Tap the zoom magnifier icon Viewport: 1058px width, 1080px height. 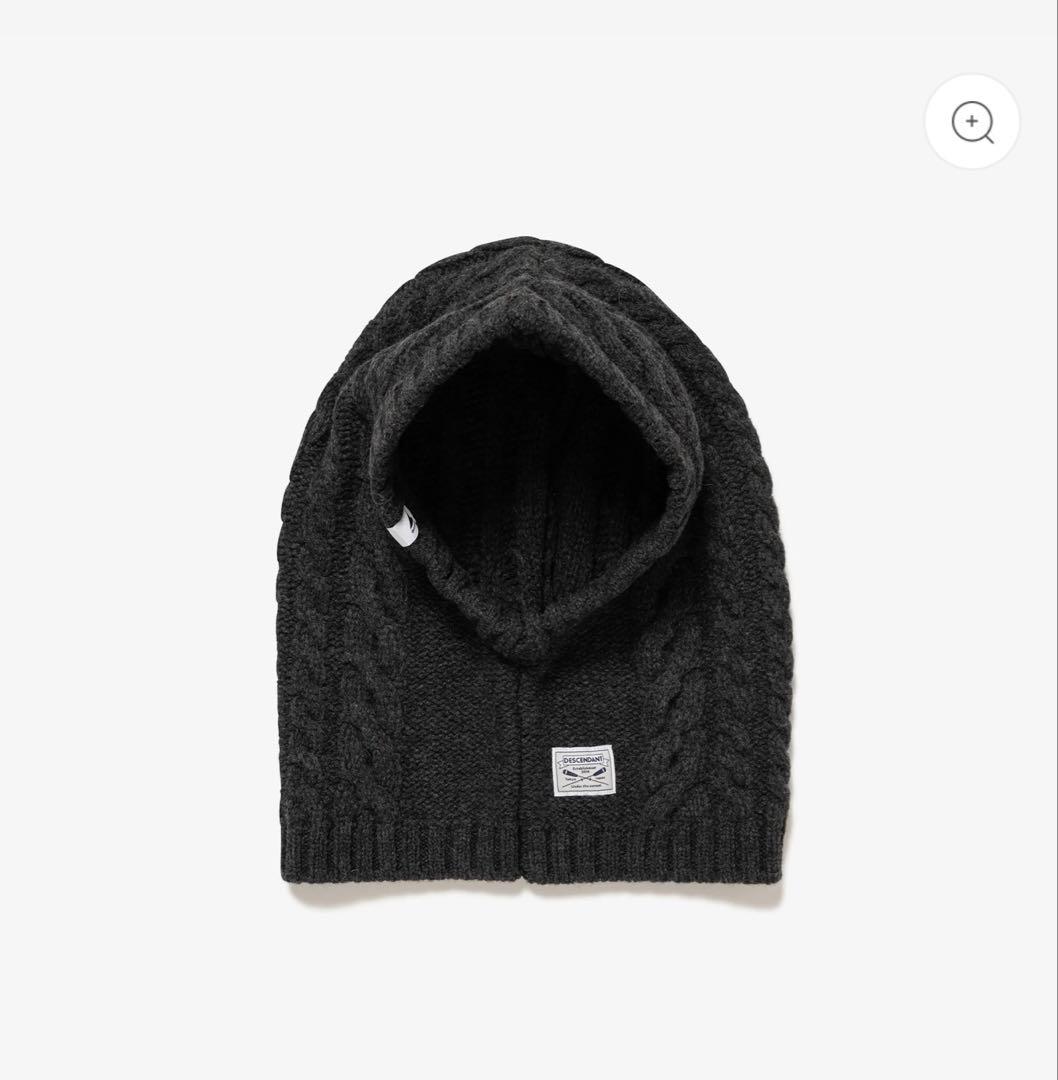pos(972,122)
